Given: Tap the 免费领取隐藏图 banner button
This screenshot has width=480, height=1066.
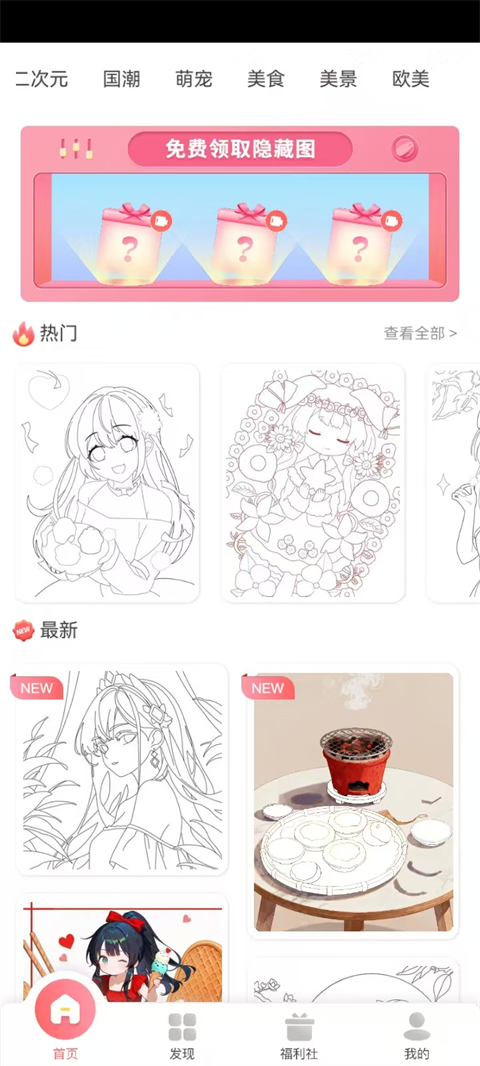Looking at the screenshot, I should [x=240, y=149].
